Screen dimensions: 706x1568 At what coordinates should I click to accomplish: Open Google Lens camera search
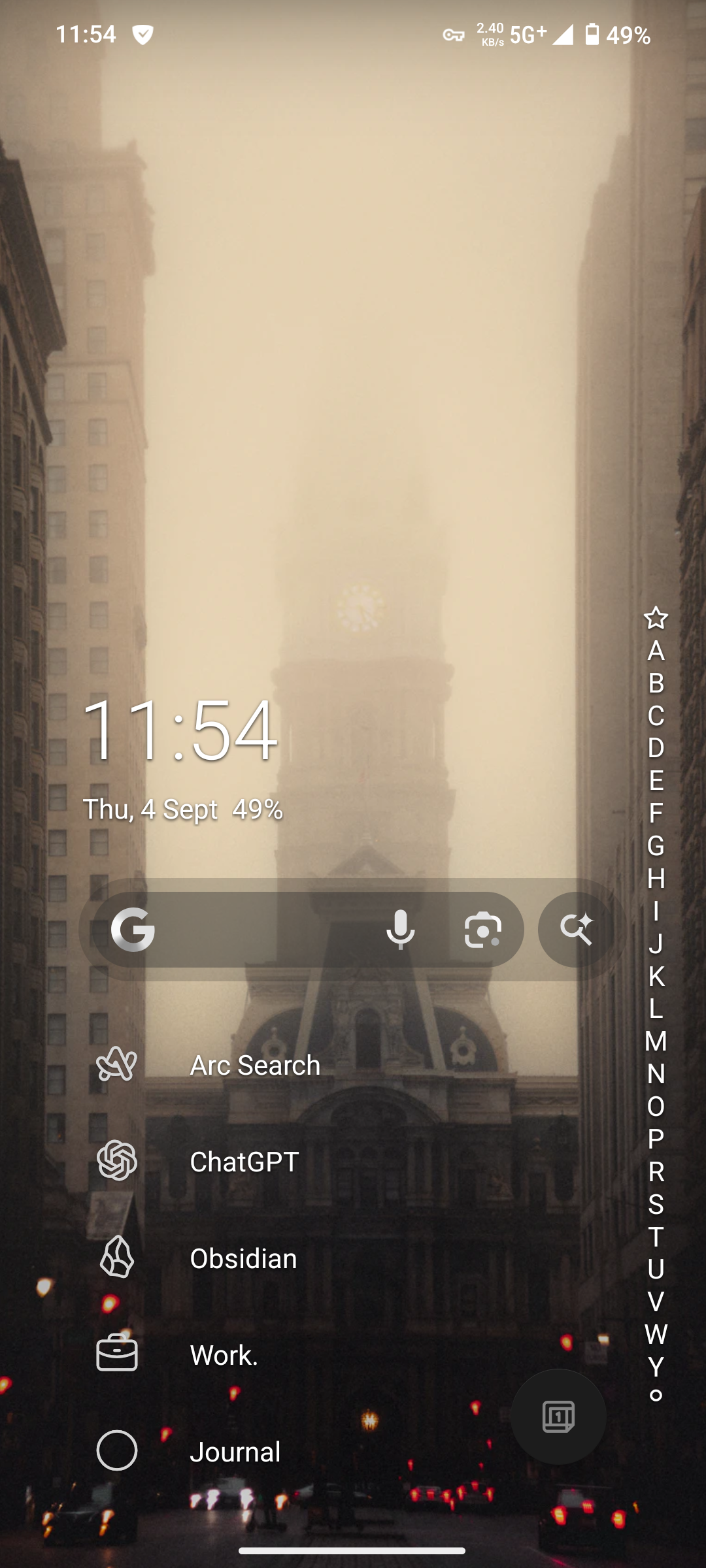(482, 930)
